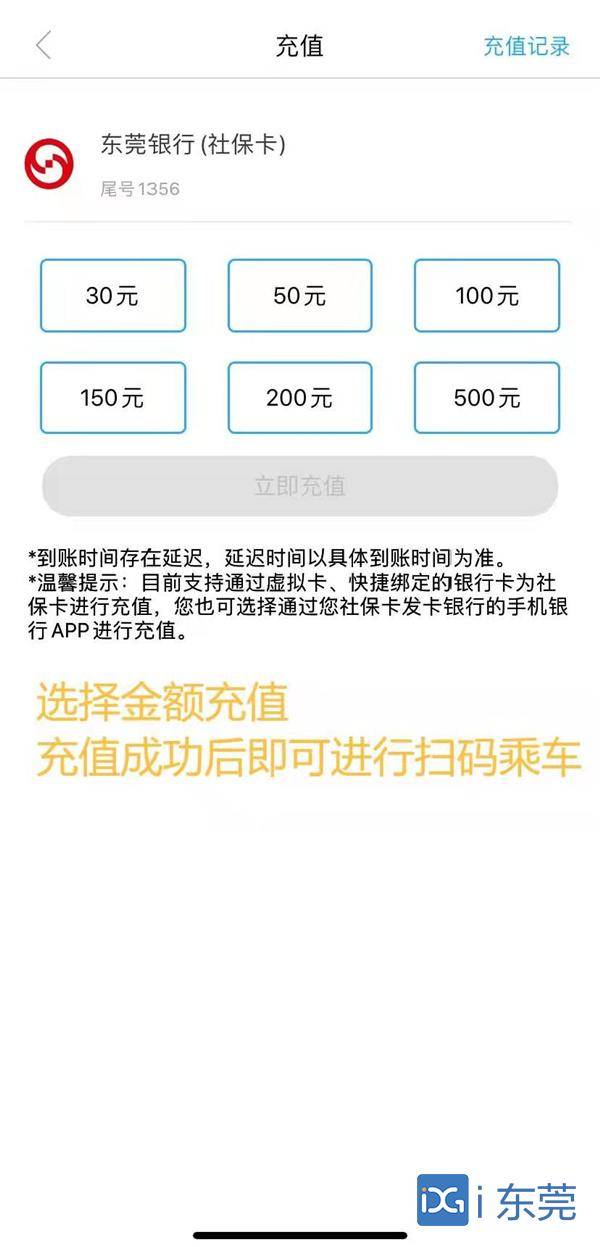Choose the 200元 recharge amount
Viewport: 600px width, 1247px height.
[x=300, y=398]
